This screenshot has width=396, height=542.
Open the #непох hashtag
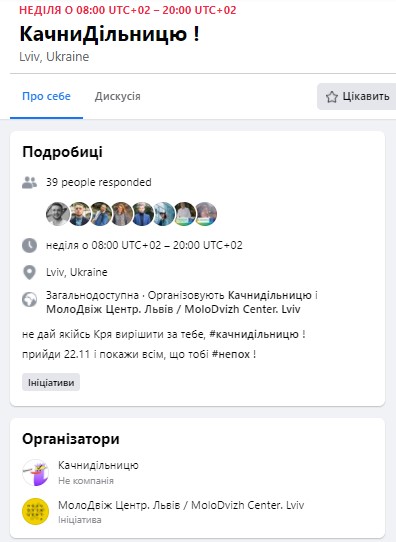pos(231,354)
